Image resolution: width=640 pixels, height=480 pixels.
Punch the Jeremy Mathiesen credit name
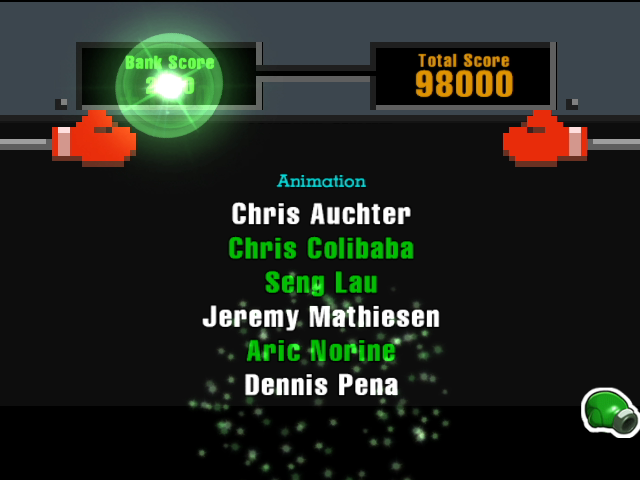321,318
